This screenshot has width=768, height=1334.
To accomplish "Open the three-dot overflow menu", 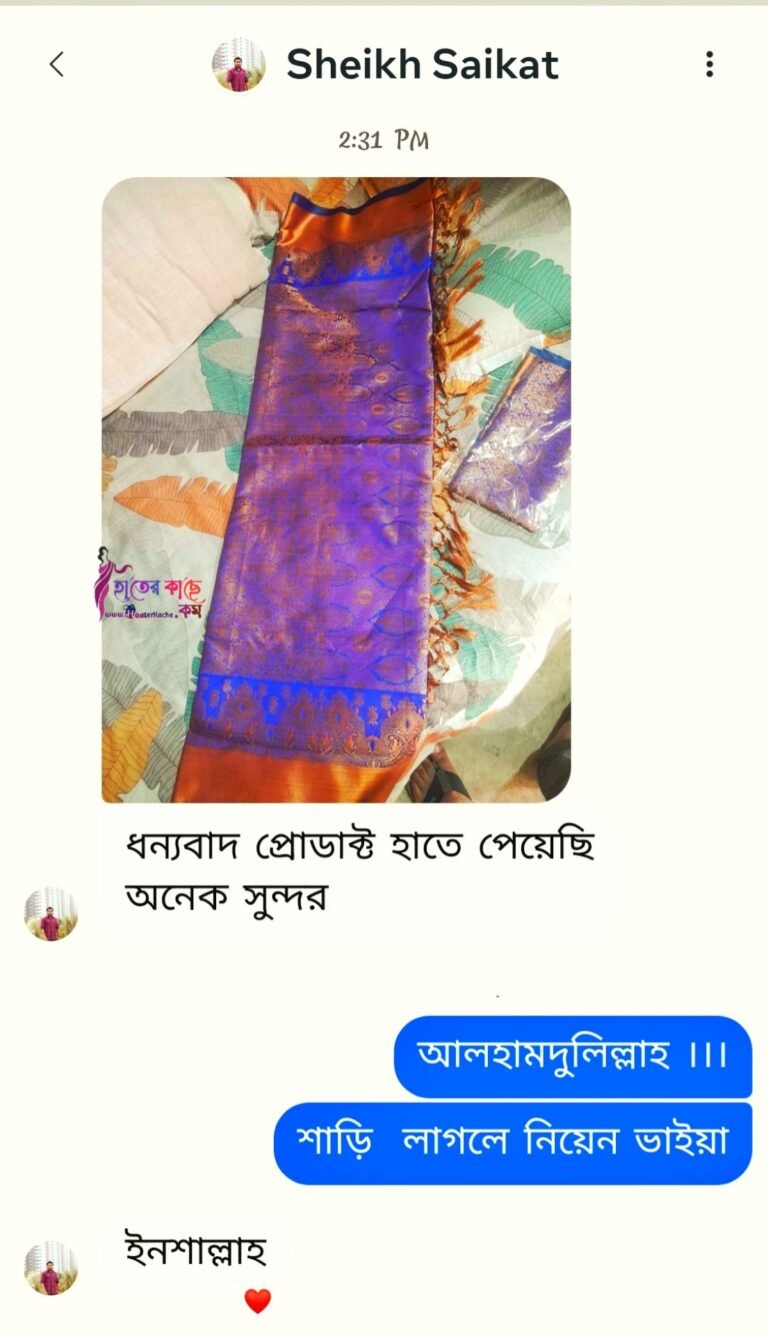I will [x=709, y=65].
